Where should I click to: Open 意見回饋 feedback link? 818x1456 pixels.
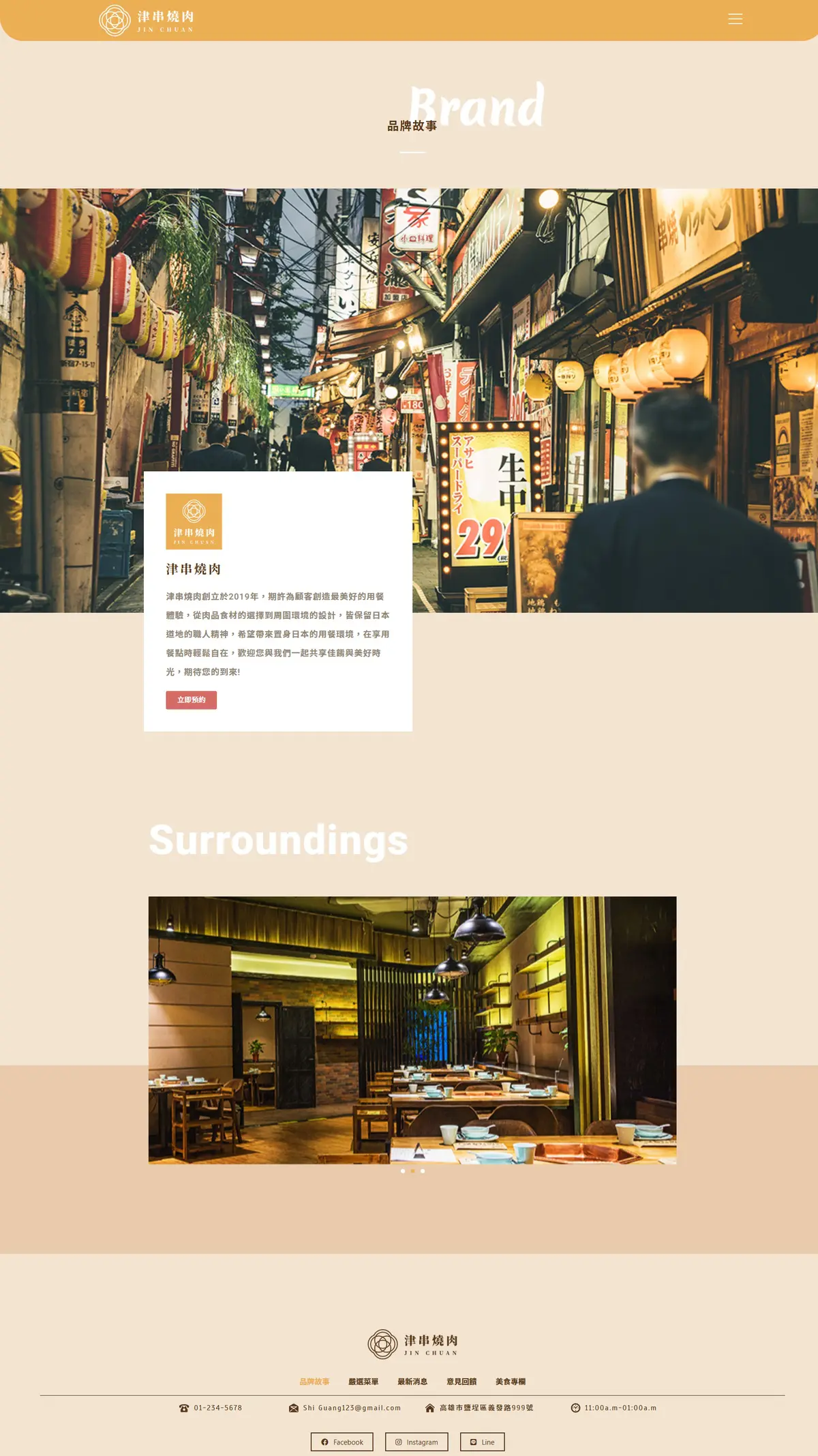(x=461, y=1382)
